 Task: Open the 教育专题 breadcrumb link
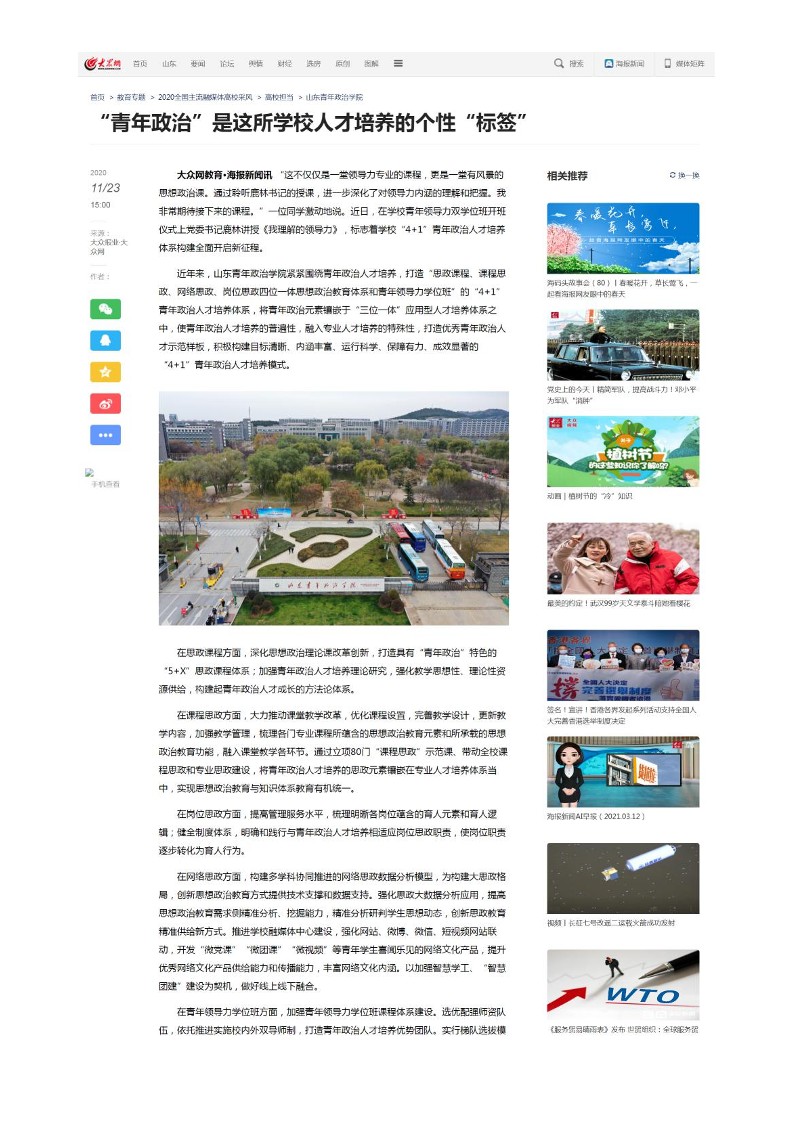[131, 97]
